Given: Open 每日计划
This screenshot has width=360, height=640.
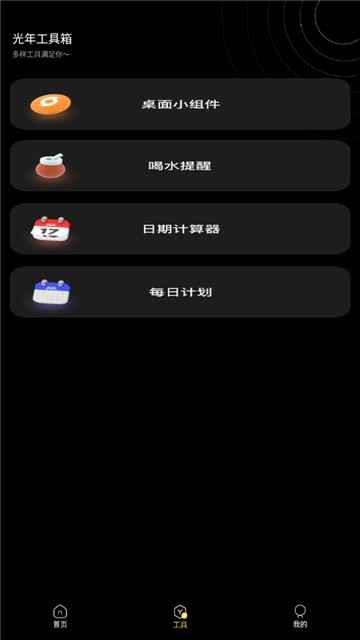Looking at the screenshot, I should [180, 292].
